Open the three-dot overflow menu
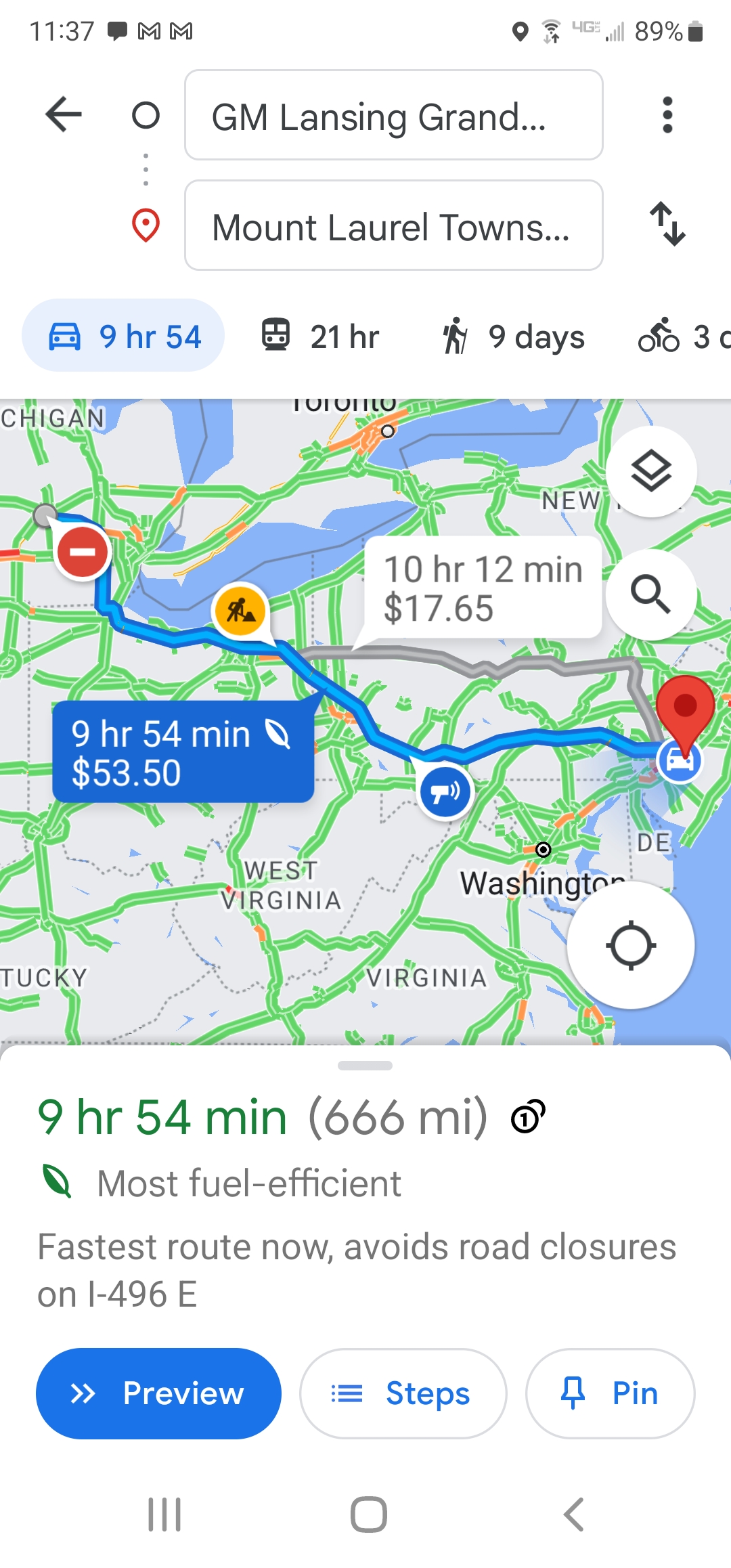731x1568 pixels. click(667, 115)
